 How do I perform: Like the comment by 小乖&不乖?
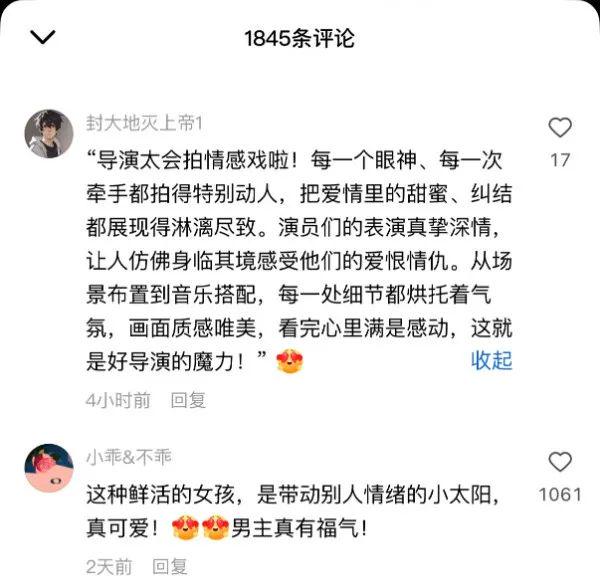pos(561,462)
